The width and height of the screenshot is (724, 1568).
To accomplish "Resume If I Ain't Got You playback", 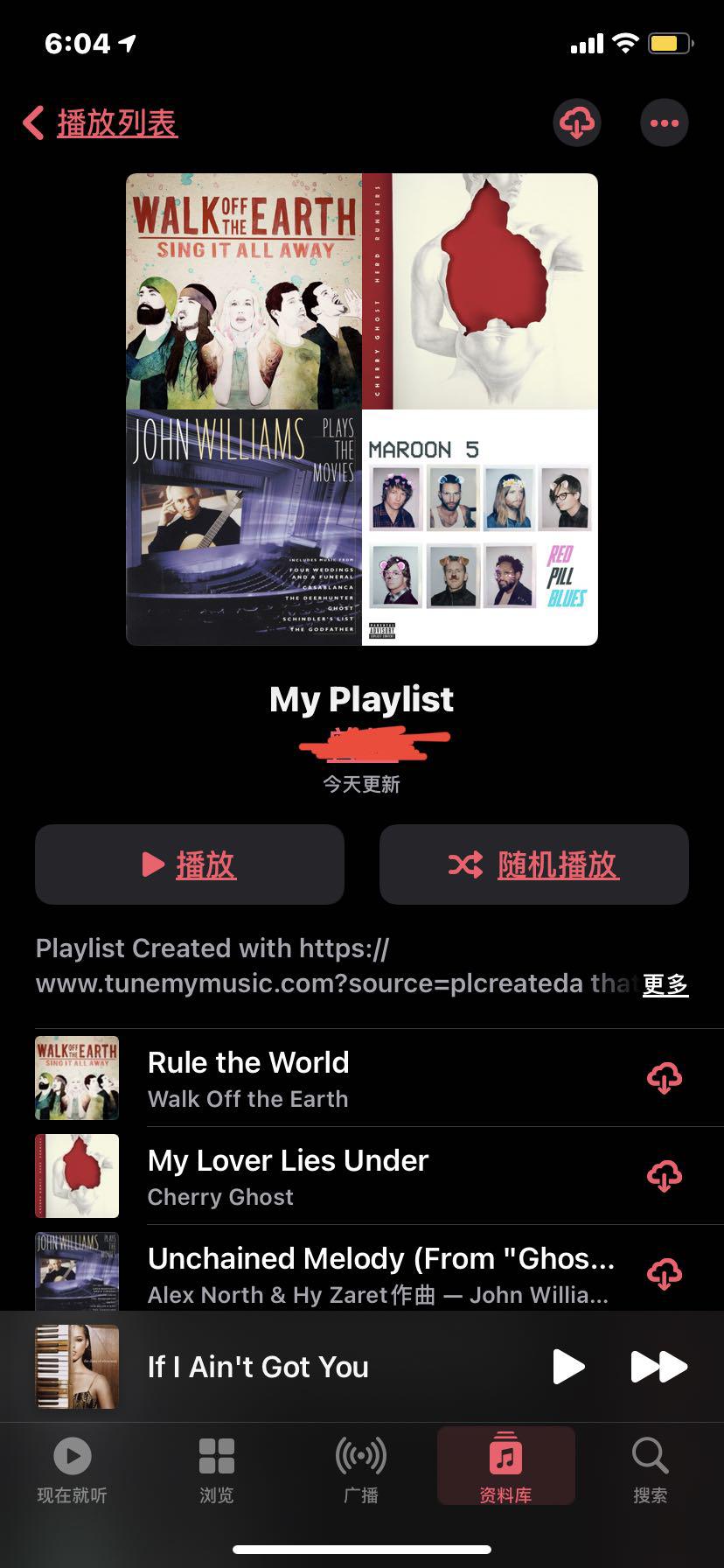I will tap(568, 1367).
